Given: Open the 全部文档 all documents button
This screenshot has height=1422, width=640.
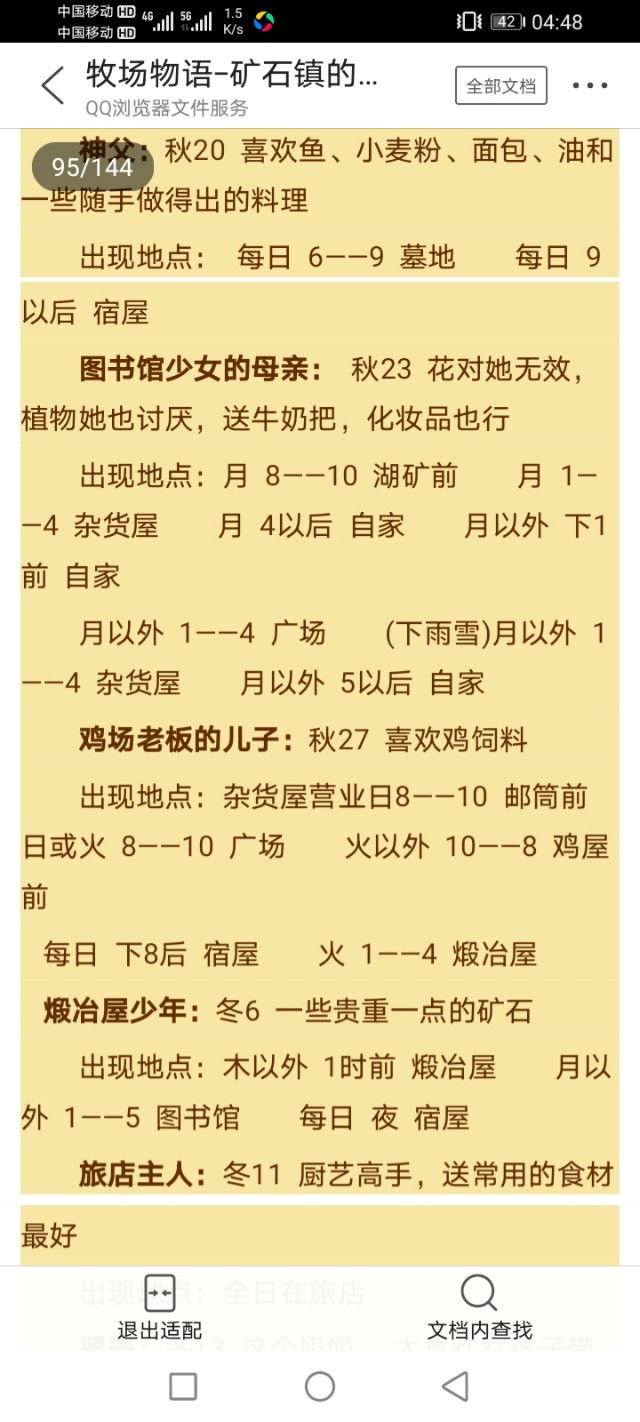Looking at the screenshot, I should point(501,86).
